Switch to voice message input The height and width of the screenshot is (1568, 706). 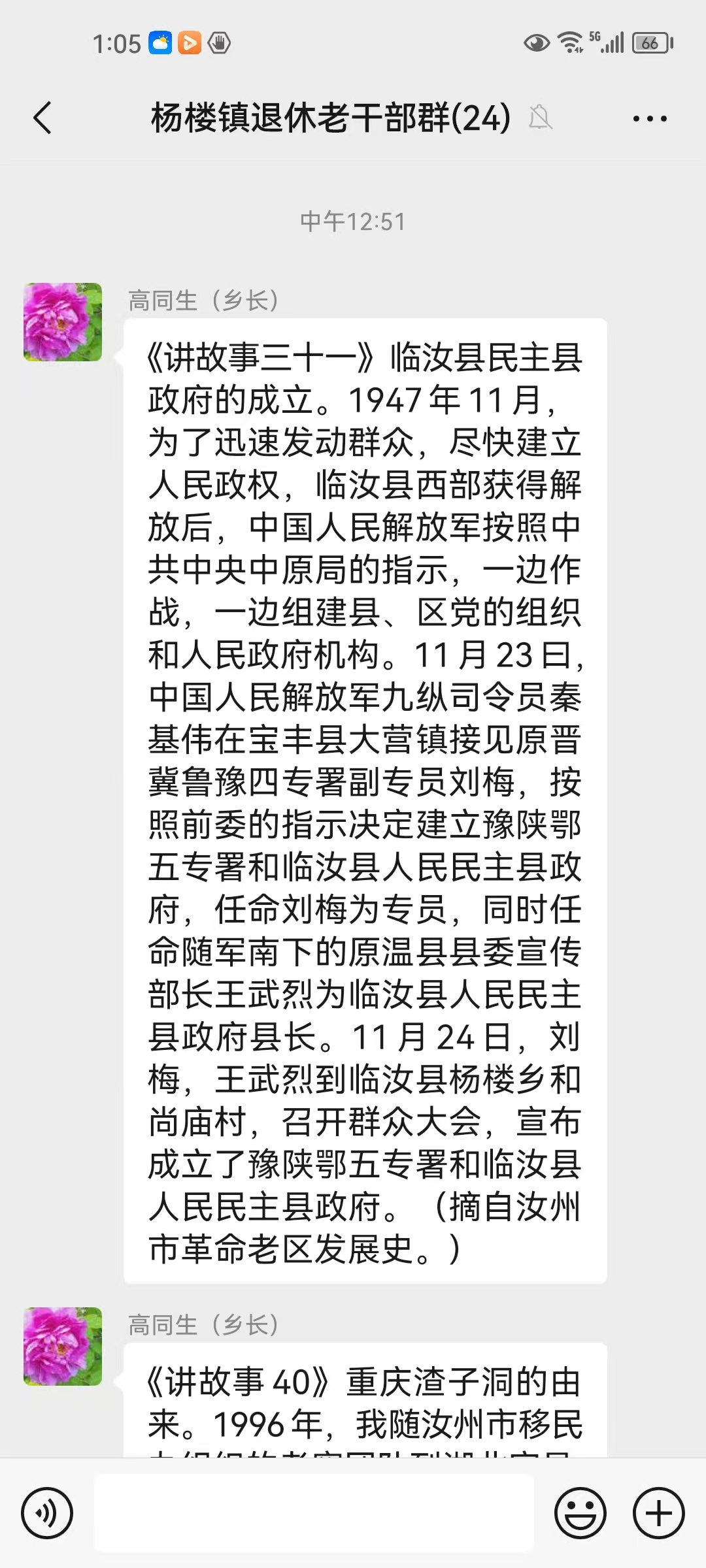point(46,1512)
